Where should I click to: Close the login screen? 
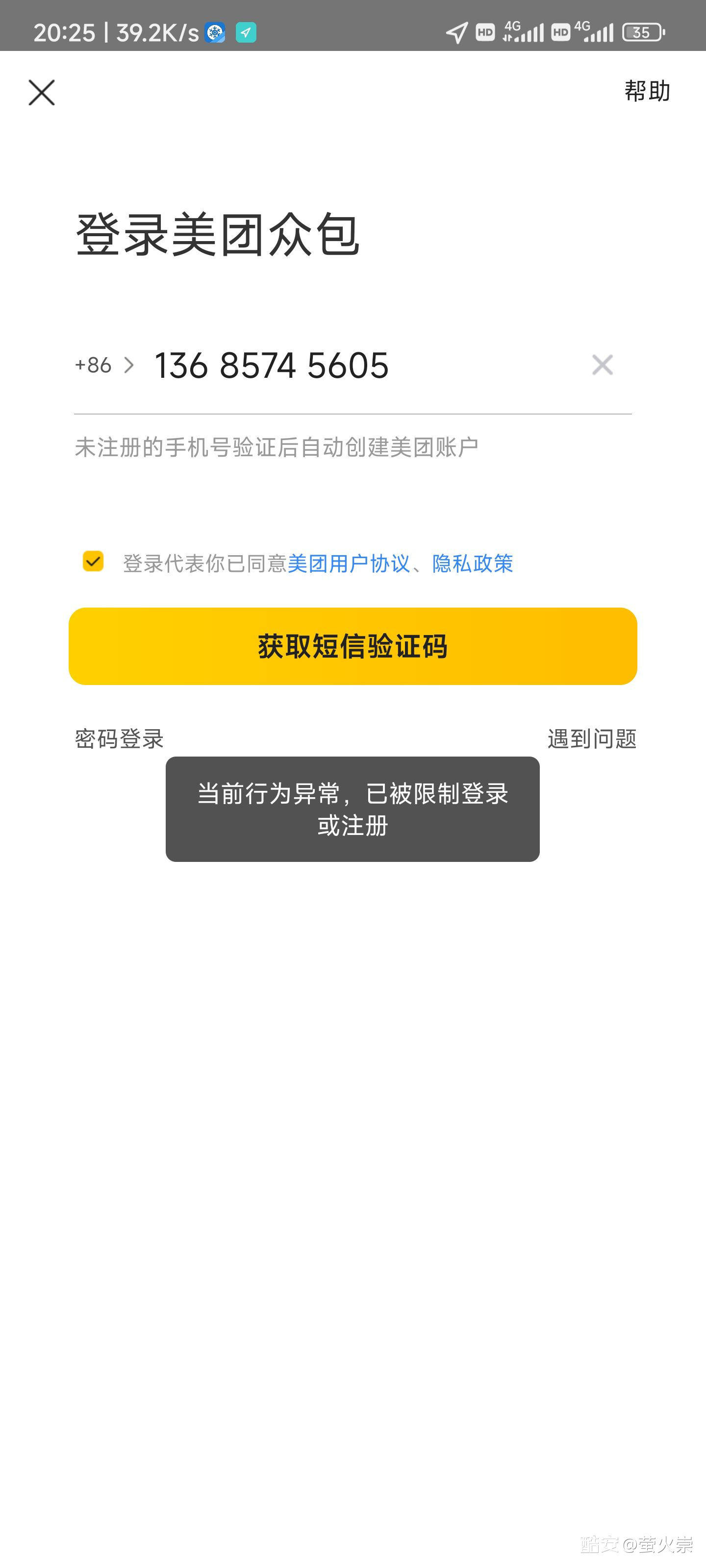click(x=41, y=93)
